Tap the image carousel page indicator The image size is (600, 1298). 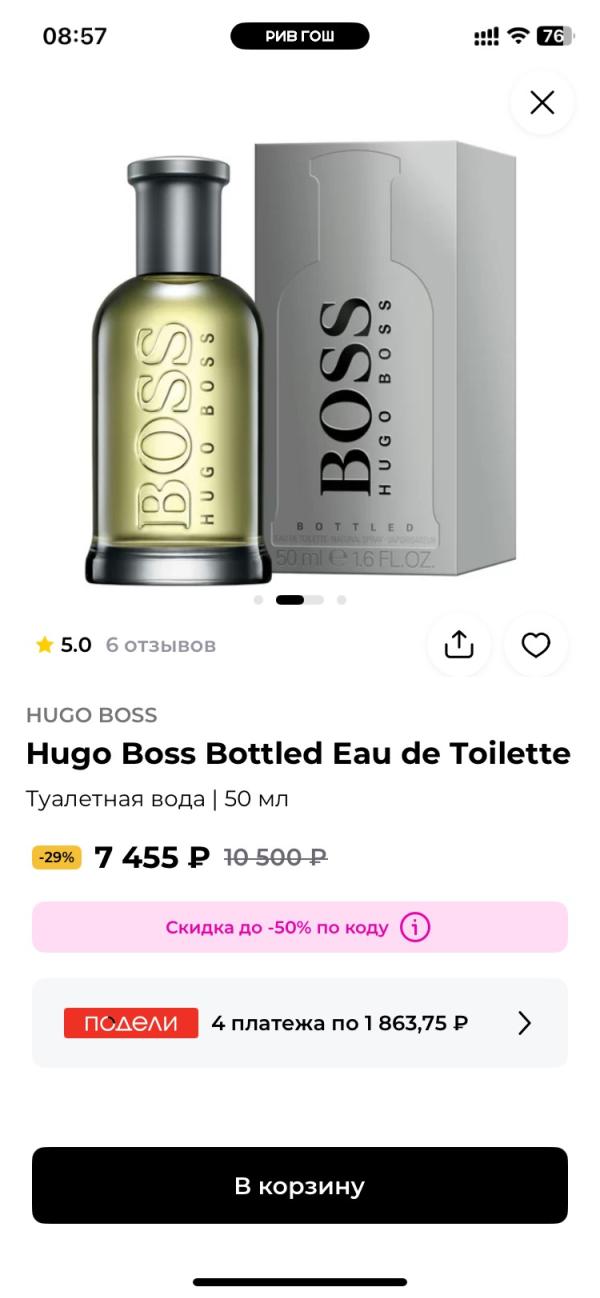pyautogui.click(x=300, y=600)
